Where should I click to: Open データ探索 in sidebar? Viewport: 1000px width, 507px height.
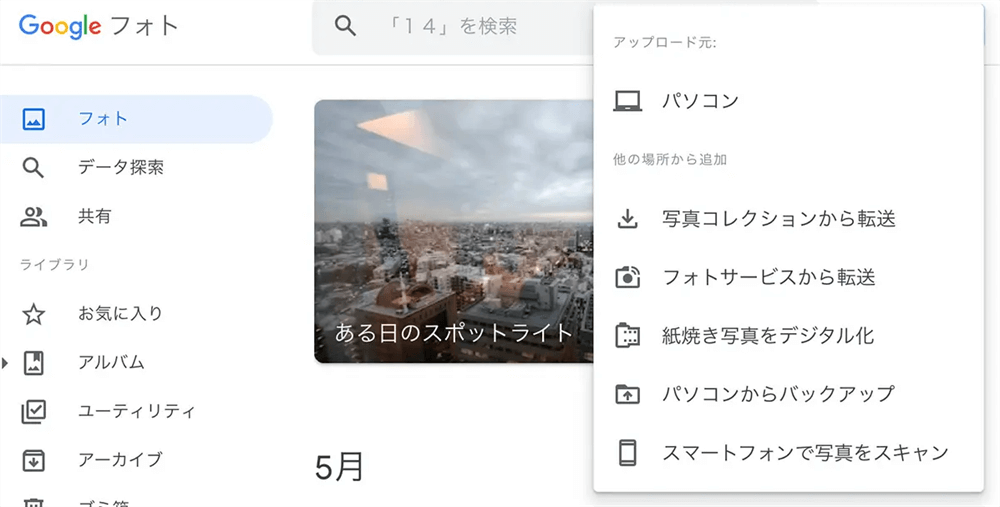(120, 167)
